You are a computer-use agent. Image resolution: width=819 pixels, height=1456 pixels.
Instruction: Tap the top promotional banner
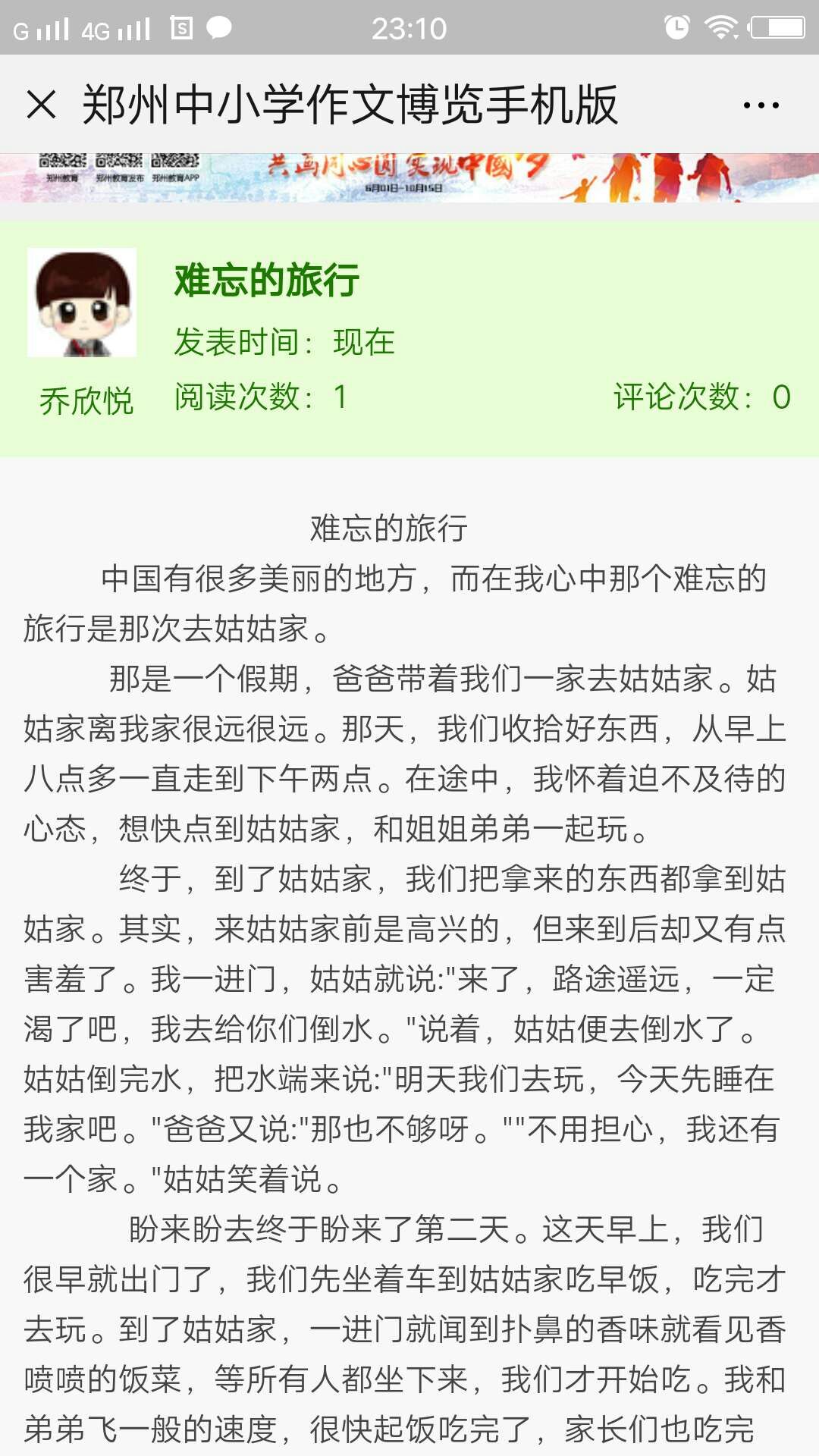click(409, 177)
